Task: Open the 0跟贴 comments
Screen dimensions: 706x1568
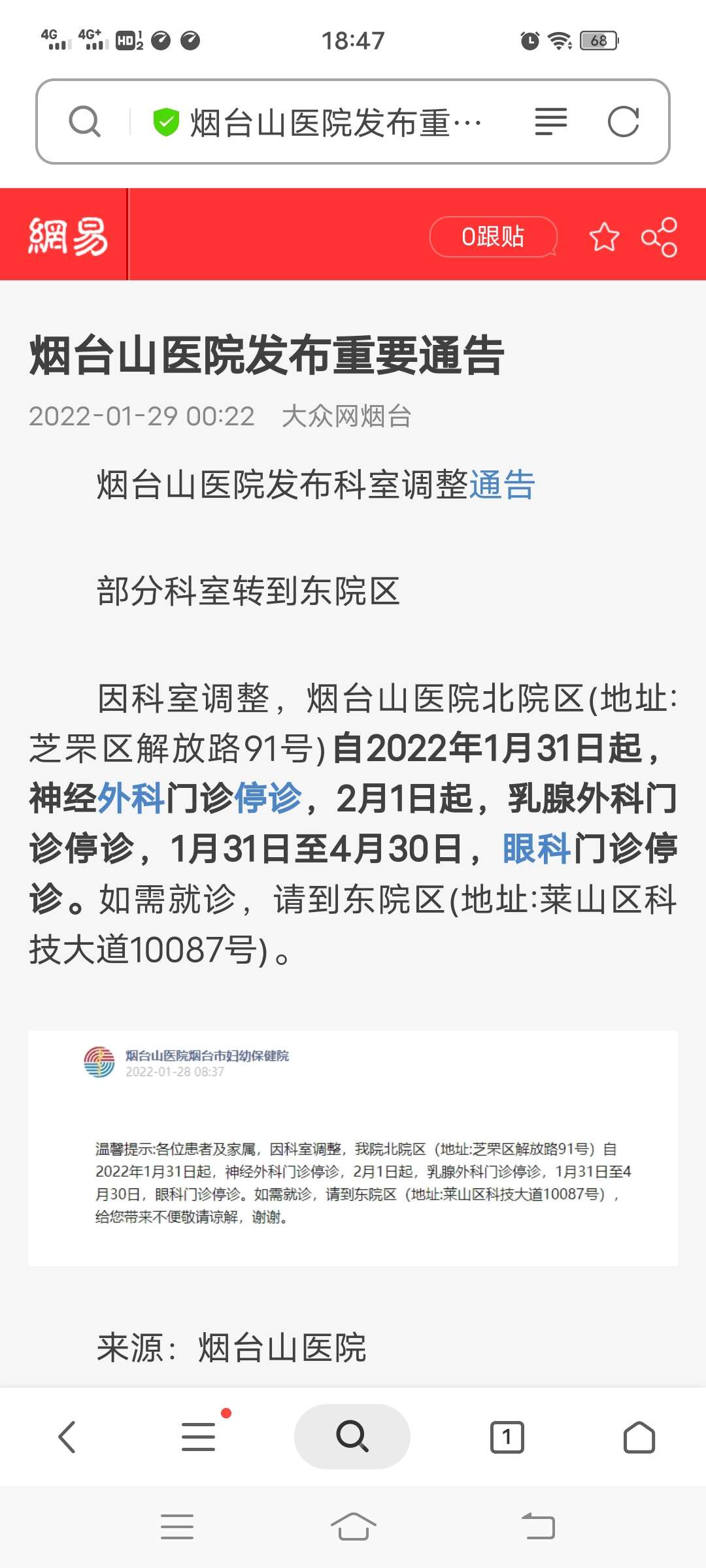Action: coord(493,237)
